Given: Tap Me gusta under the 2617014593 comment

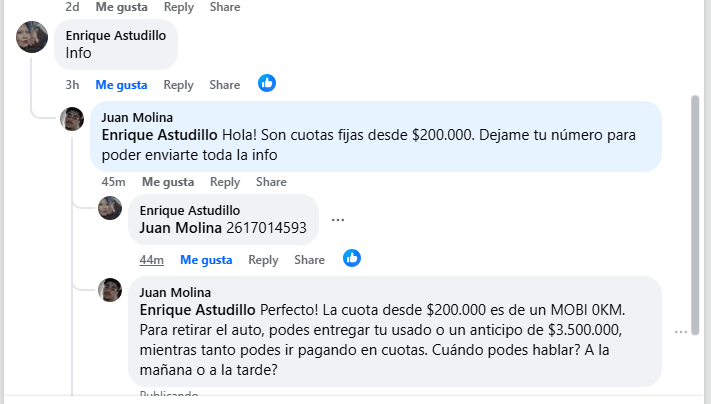Looking at the screenshot, I should pyautogui.click(x=205, y=260).
